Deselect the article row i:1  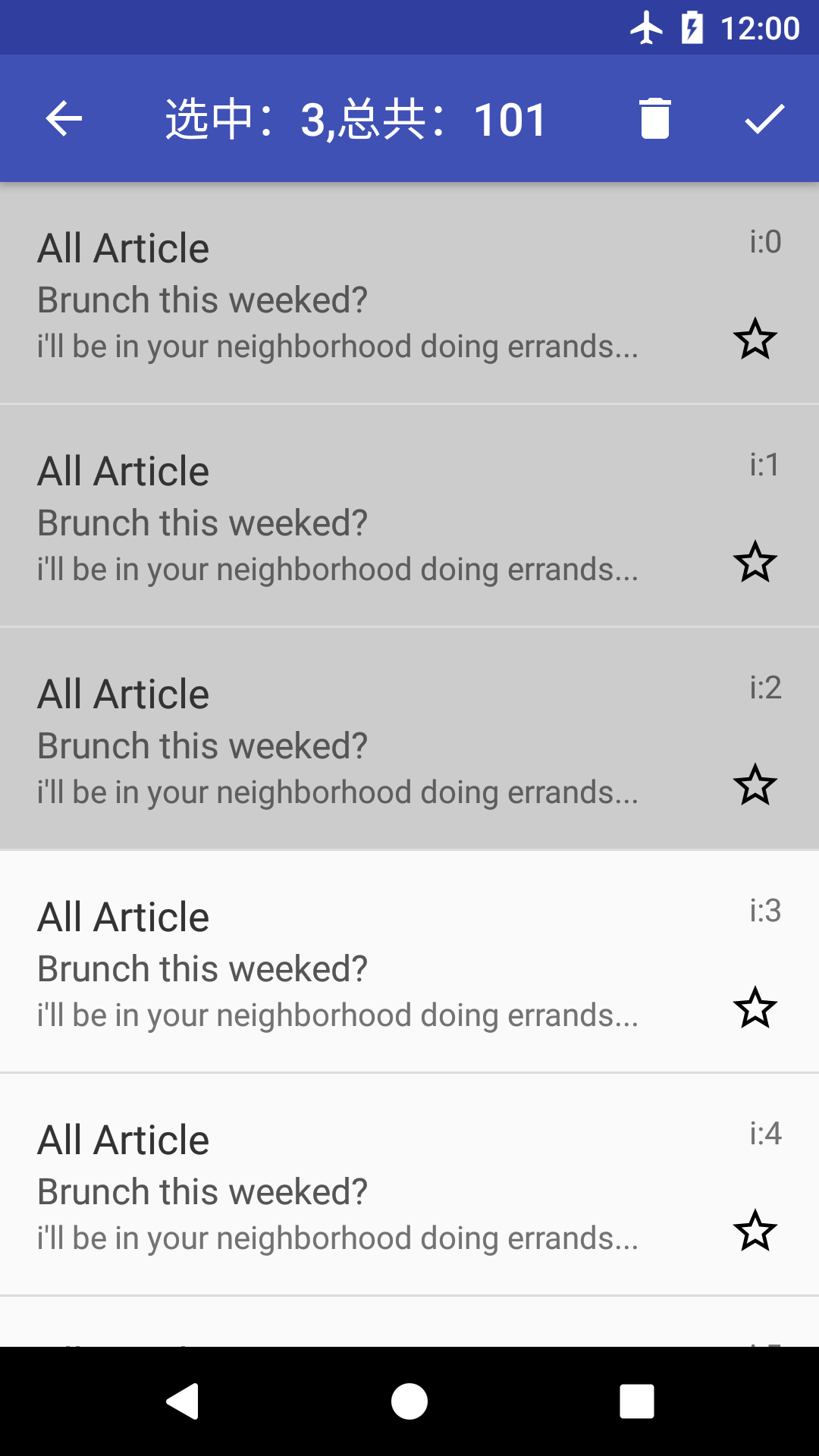[409, 516]
